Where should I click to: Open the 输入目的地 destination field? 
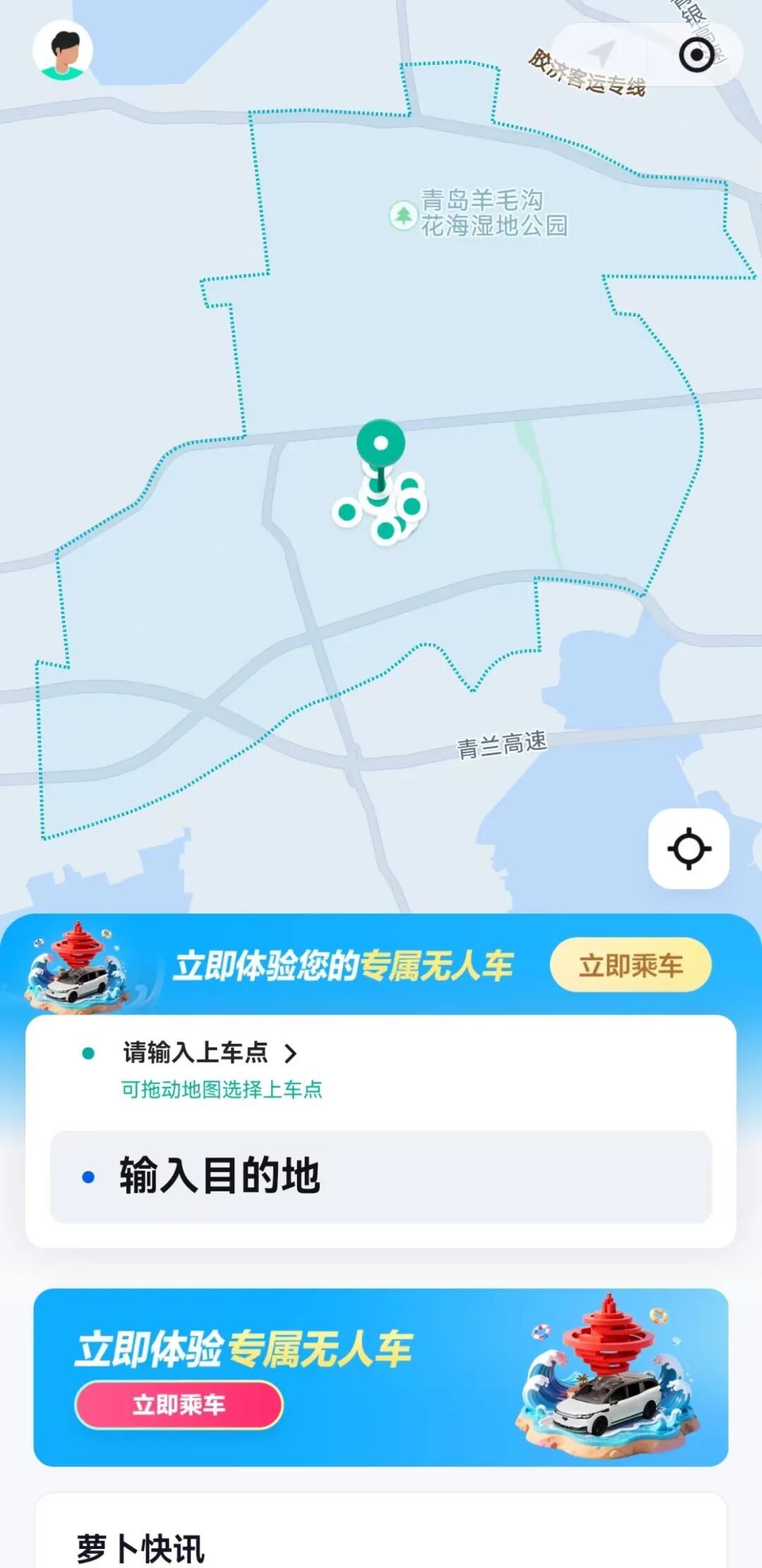381,1177
